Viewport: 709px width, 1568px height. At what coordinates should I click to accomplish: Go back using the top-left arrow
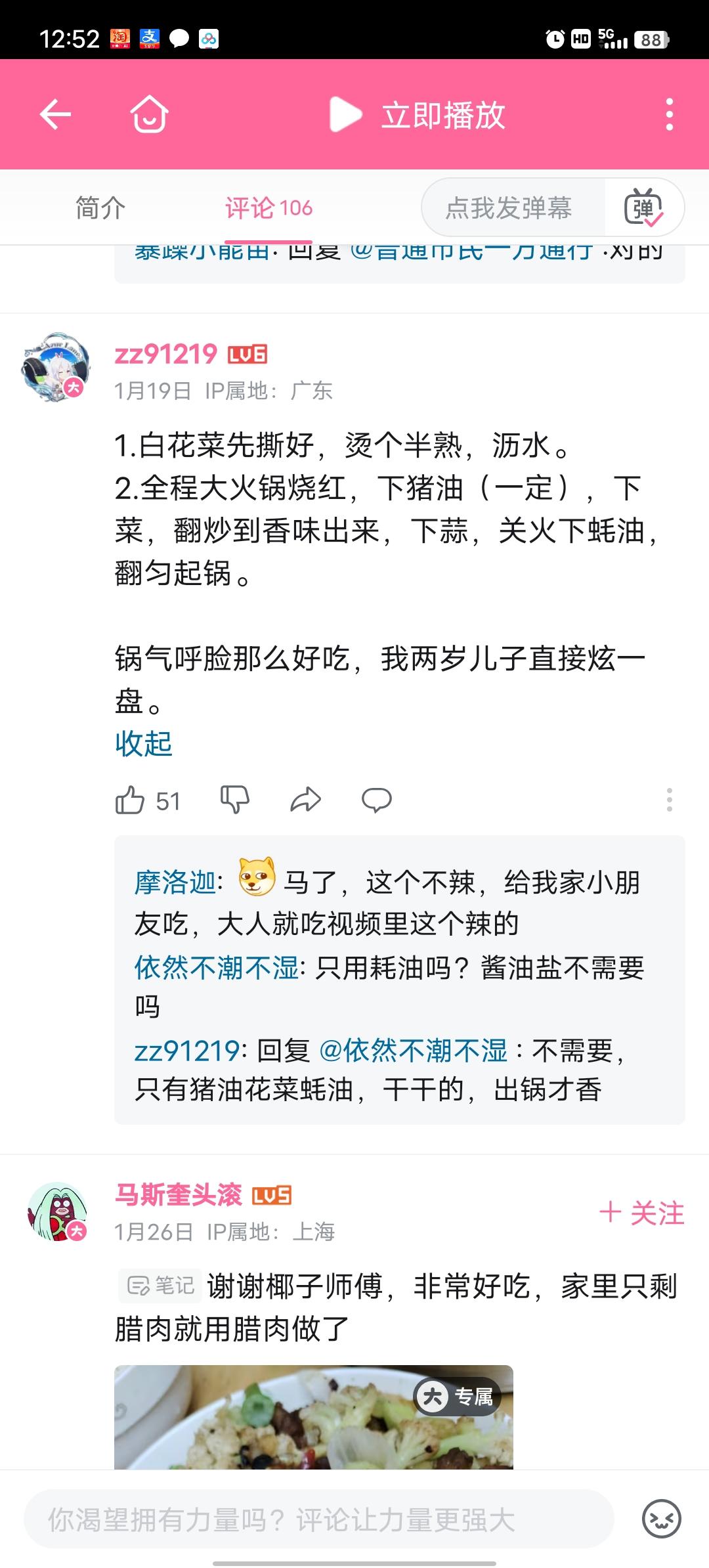point(56,115)
